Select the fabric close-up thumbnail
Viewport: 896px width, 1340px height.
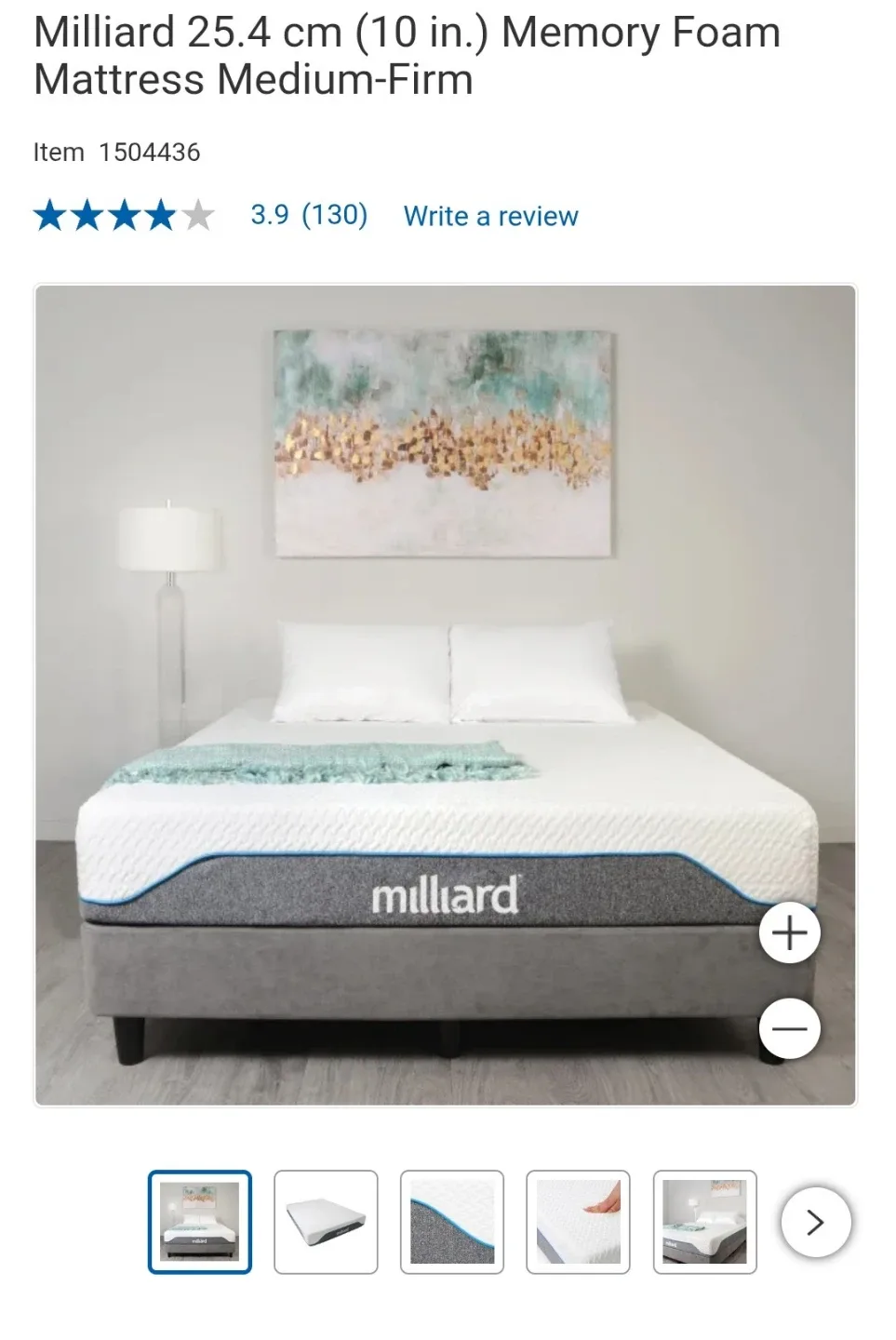point(452,1222)
